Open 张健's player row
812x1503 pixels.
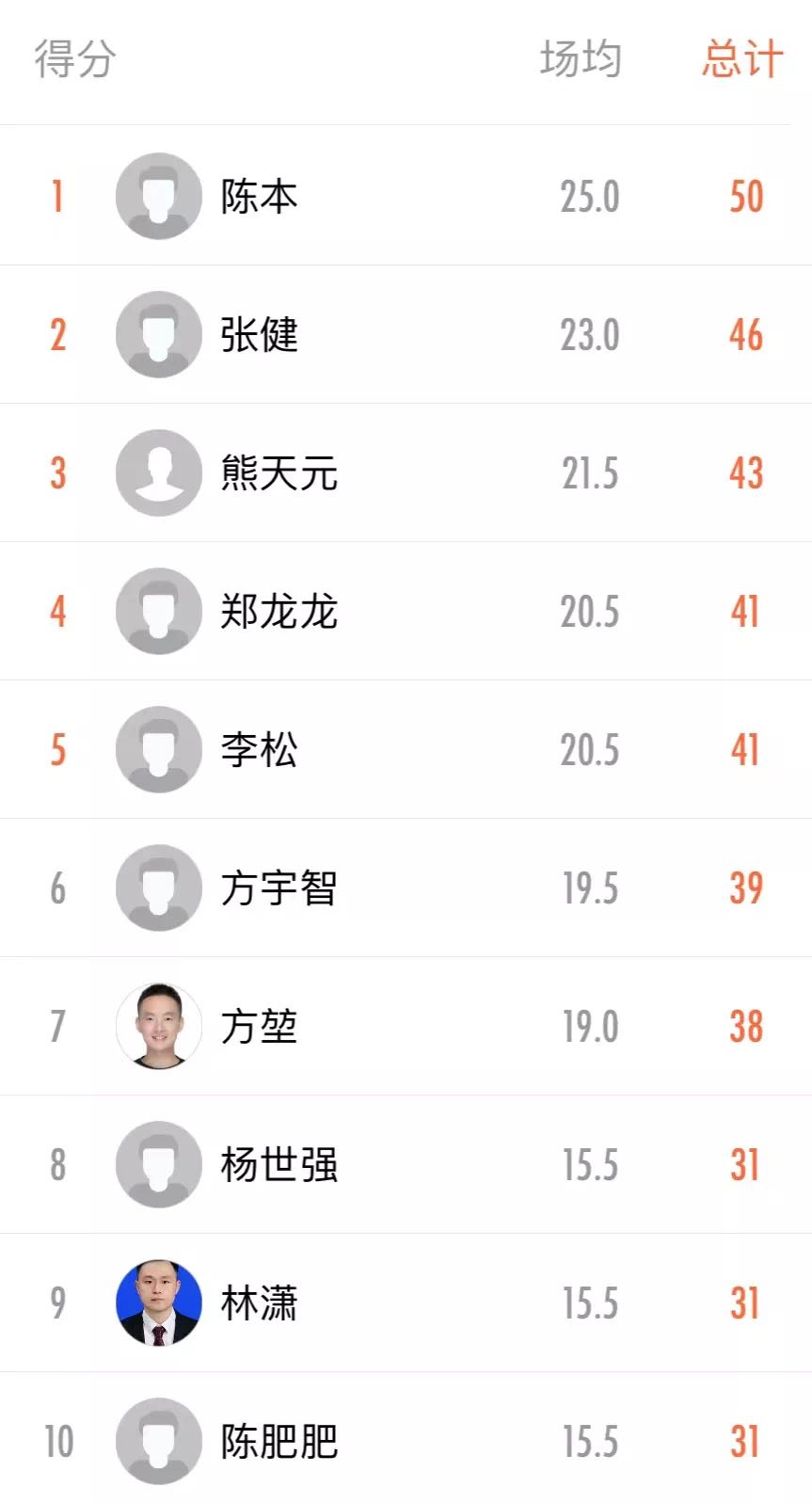coord(259,335)
